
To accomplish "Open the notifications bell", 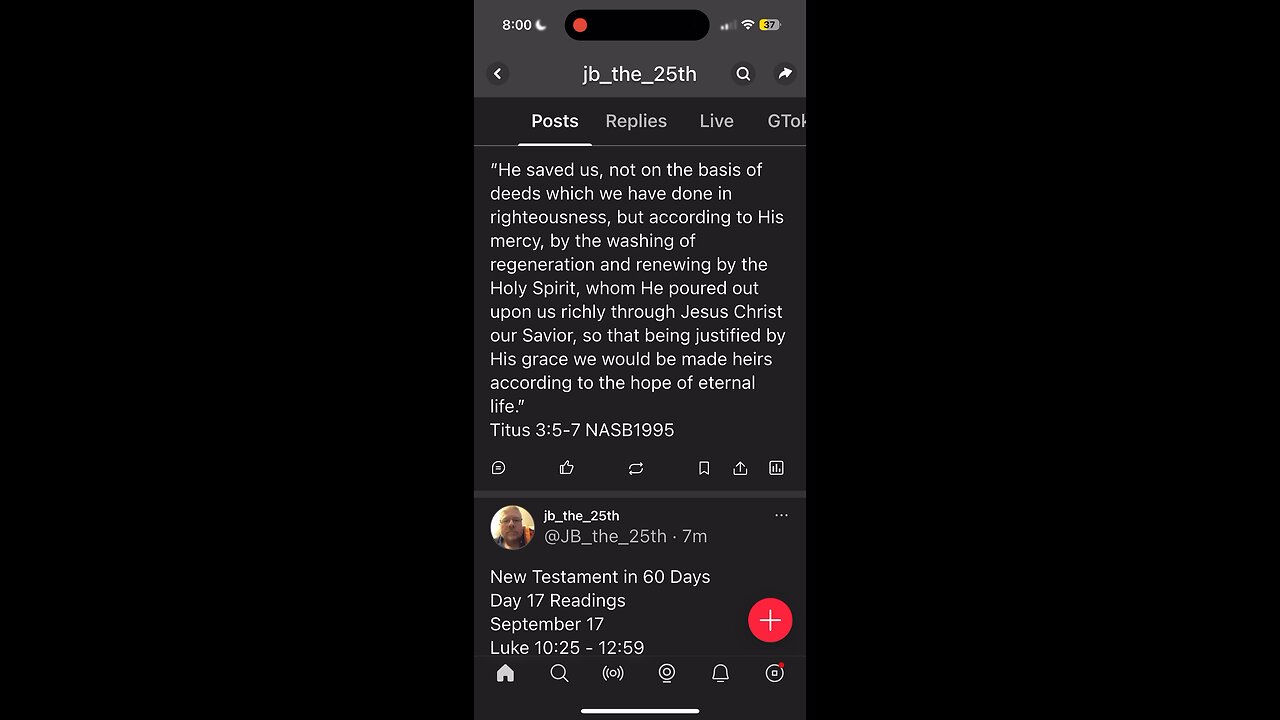I will pos(720,673).
